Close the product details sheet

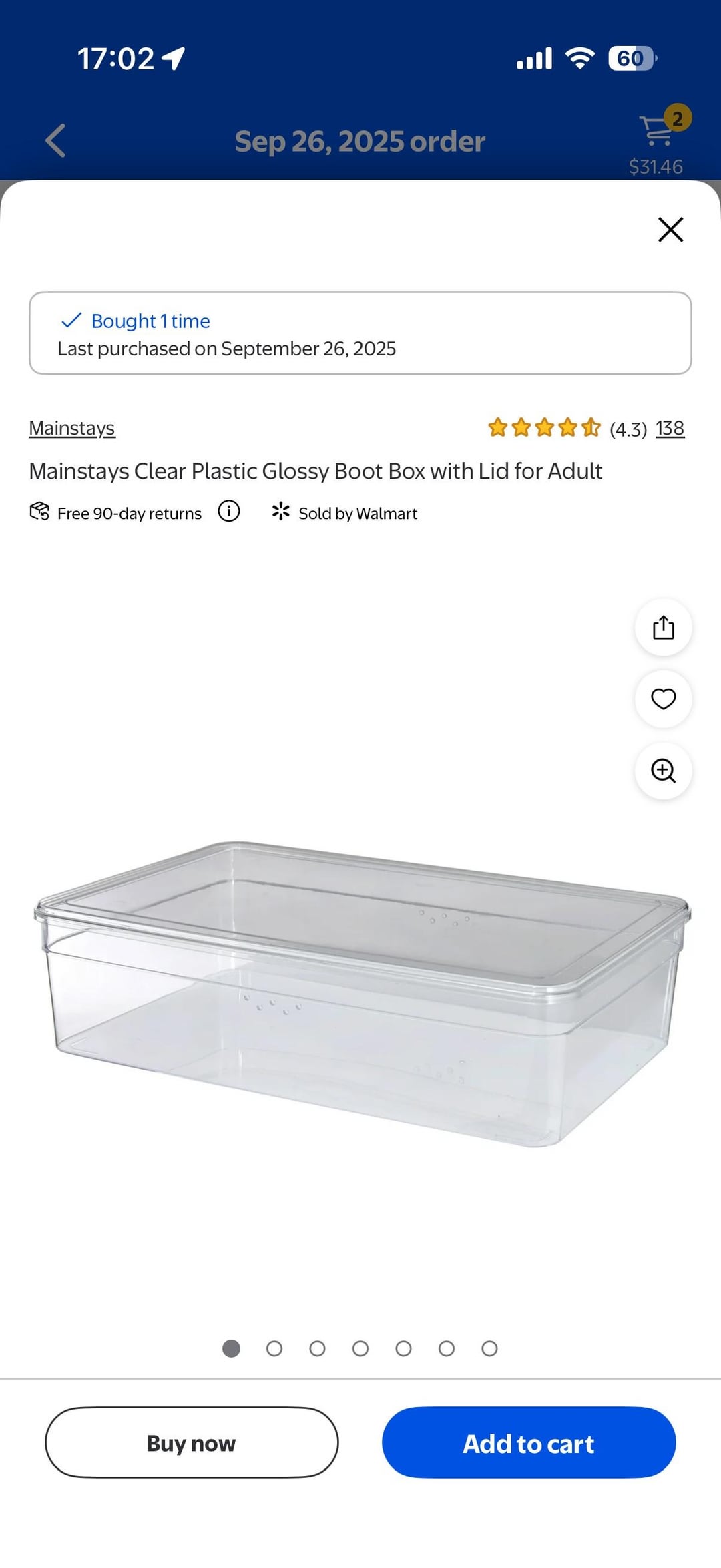click(x=670, y=230)
